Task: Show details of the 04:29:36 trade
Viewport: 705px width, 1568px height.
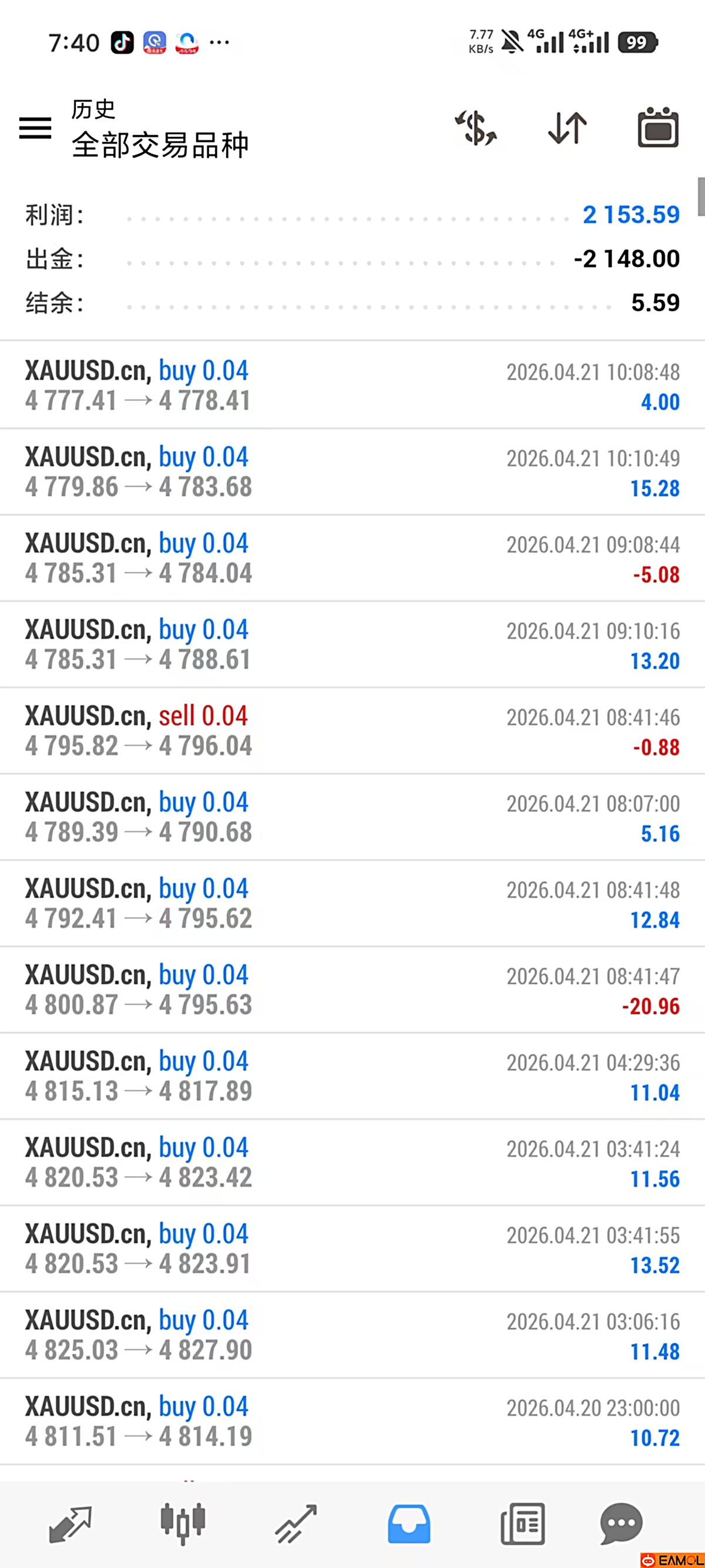Action: pos(352,1076)
